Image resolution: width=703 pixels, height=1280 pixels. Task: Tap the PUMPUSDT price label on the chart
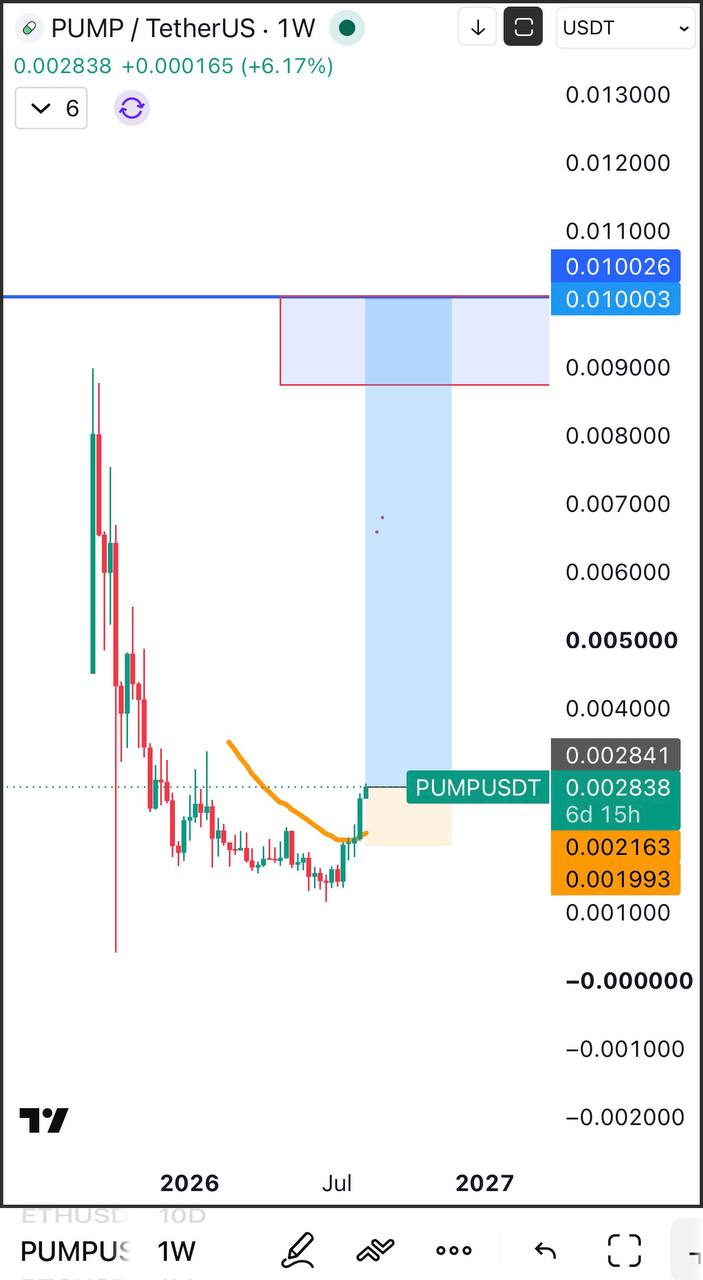[478, 787]
